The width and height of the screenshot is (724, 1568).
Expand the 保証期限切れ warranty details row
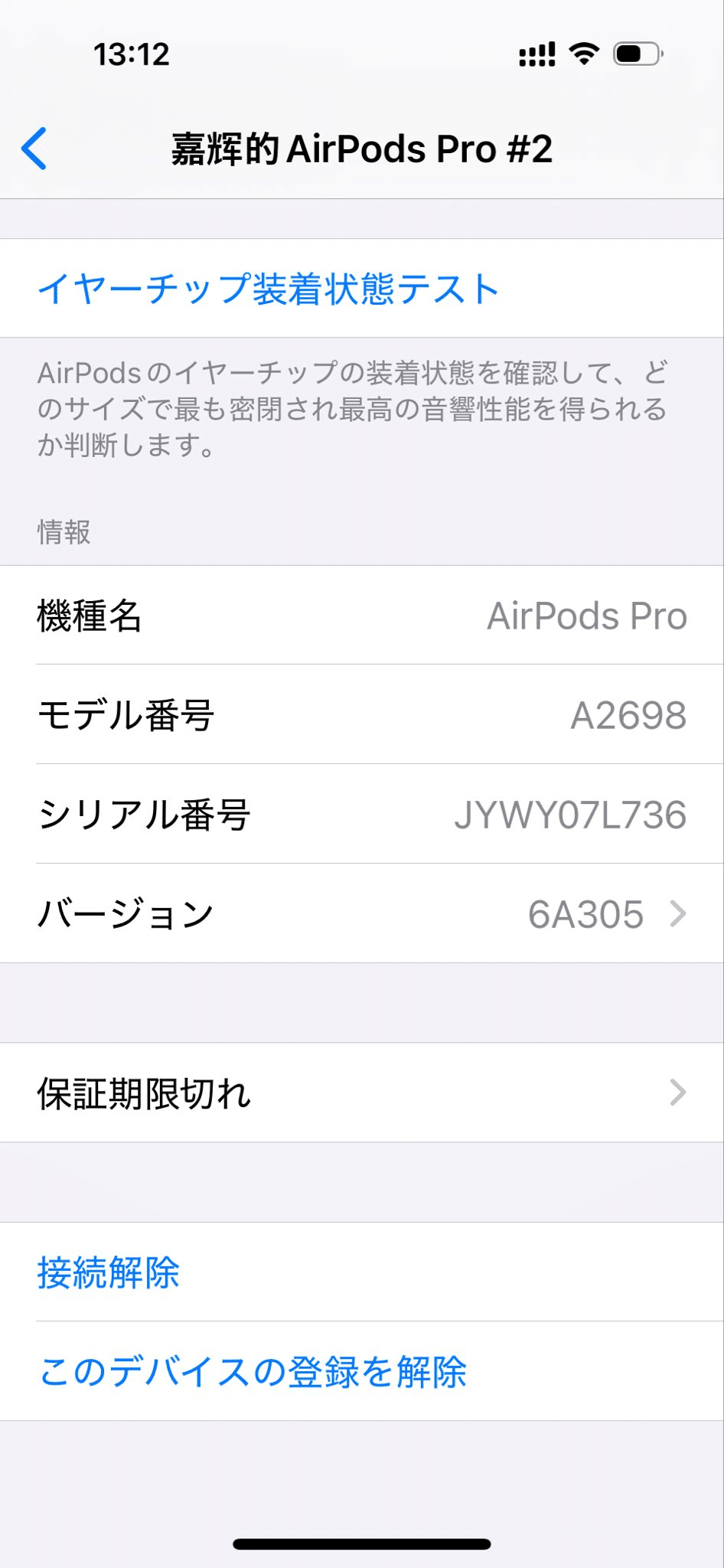362,1093
